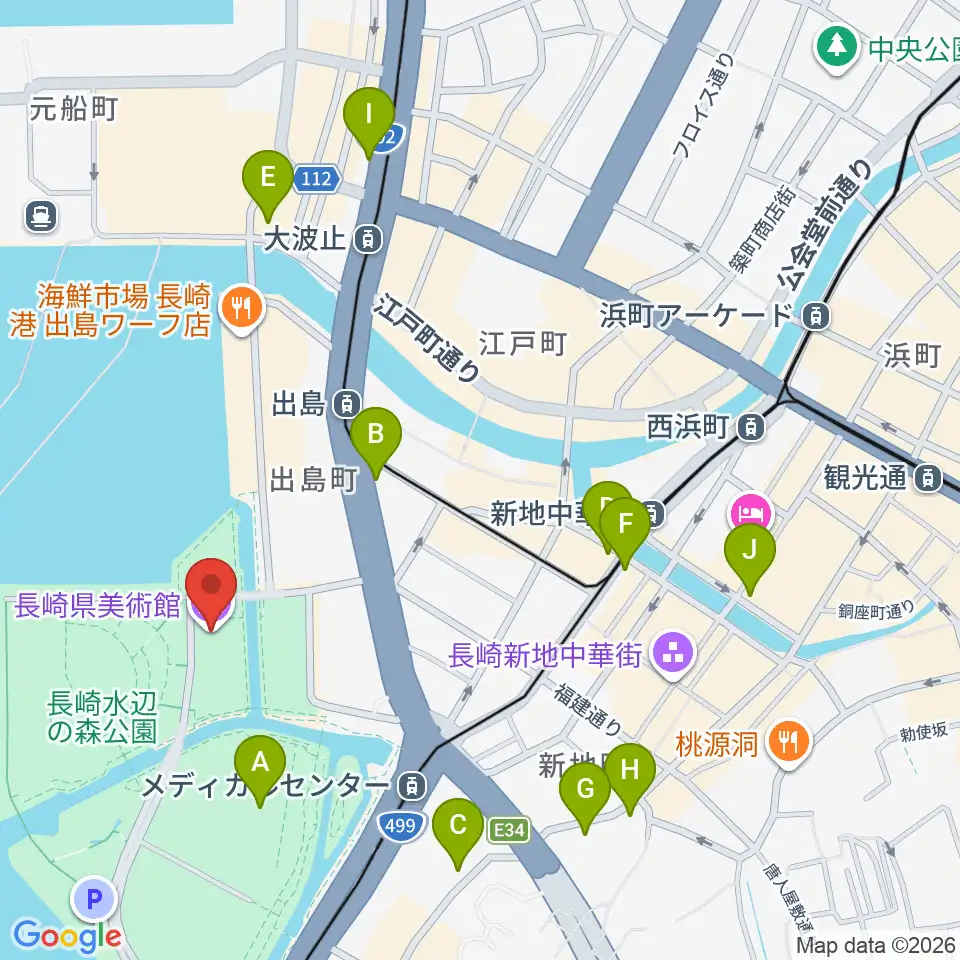
Task: Select the pink hotel pin
Action: pyautogui.click(x=752, y=511)
